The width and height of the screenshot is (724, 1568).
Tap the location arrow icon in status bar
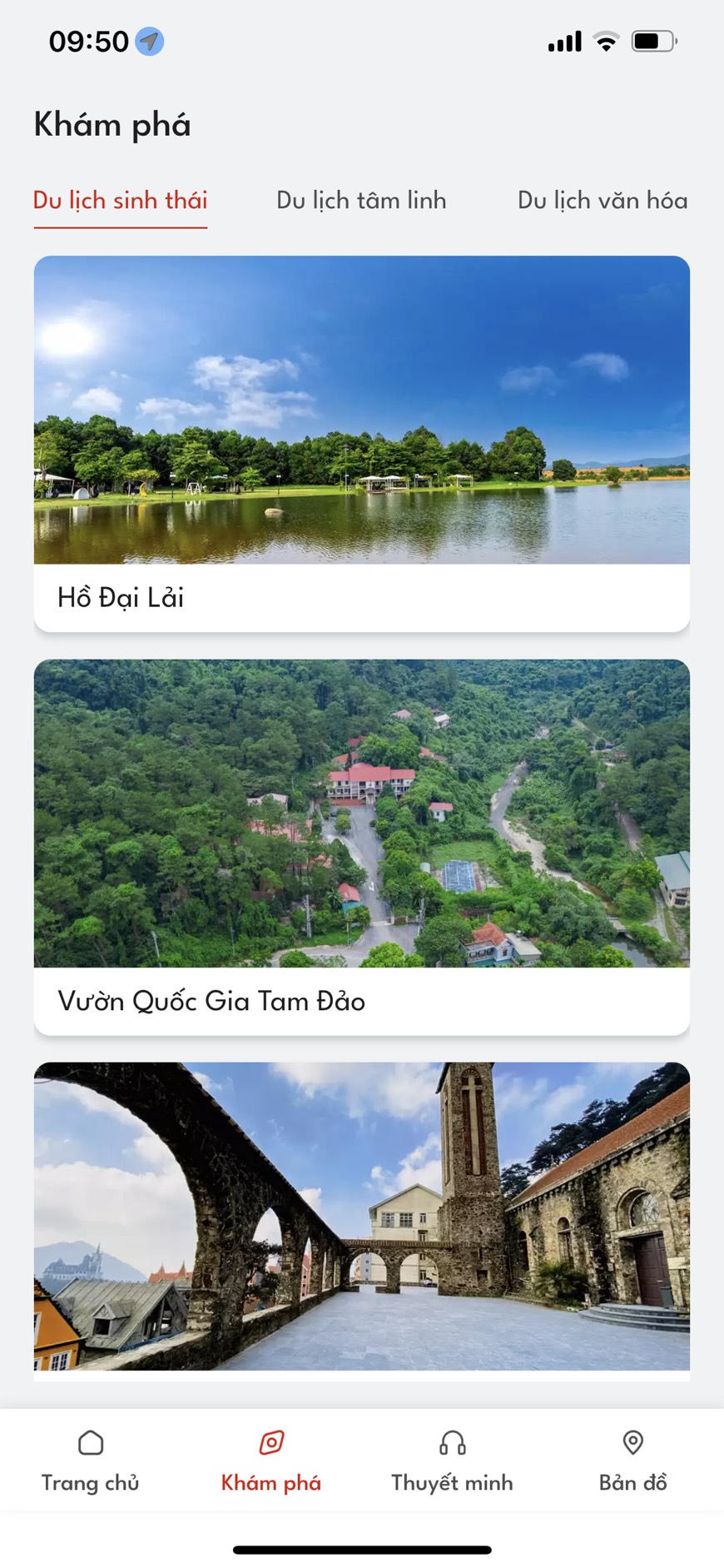tap(150, 39)
